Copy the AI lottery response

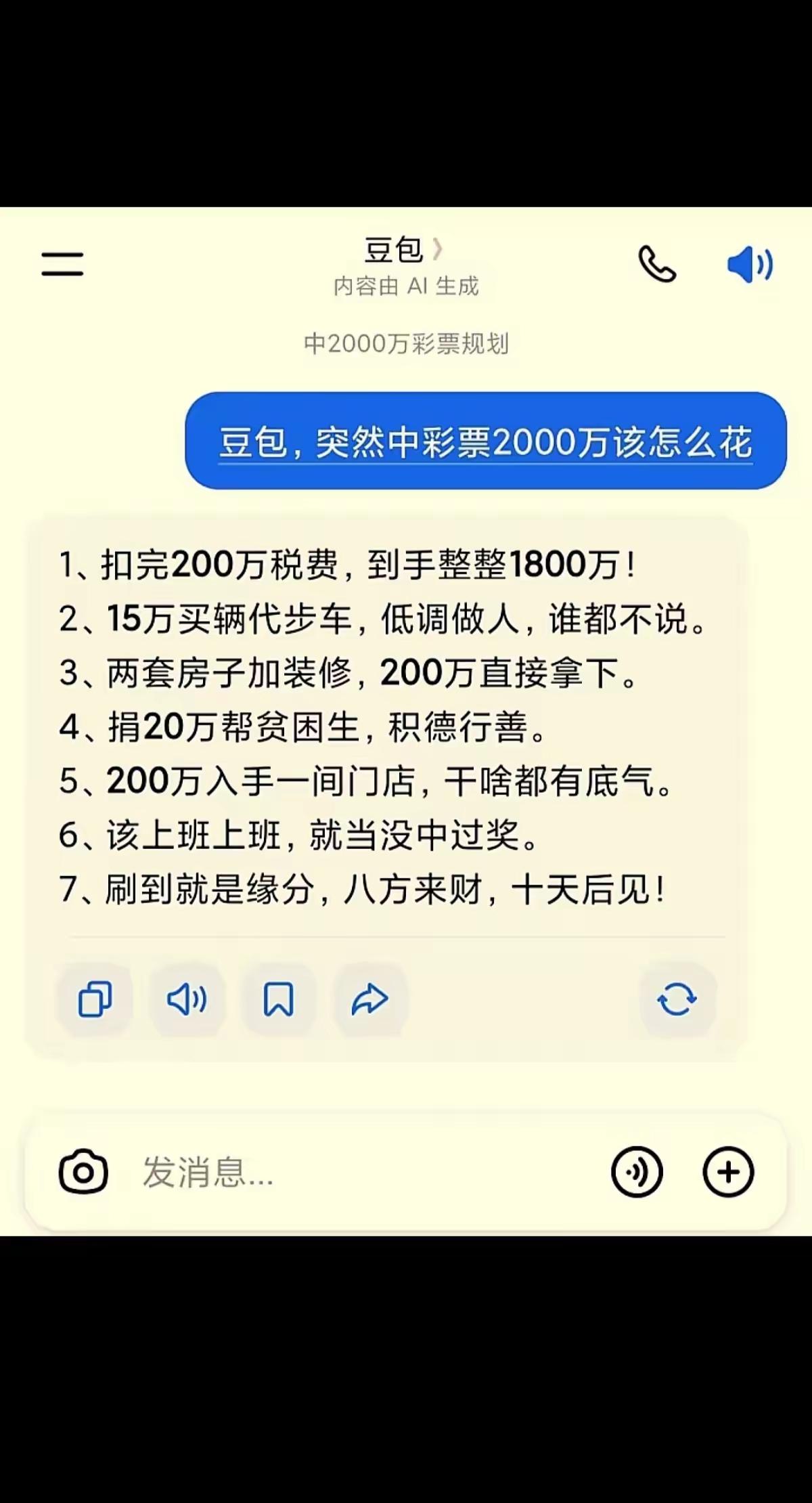click(x=93, y=999)
